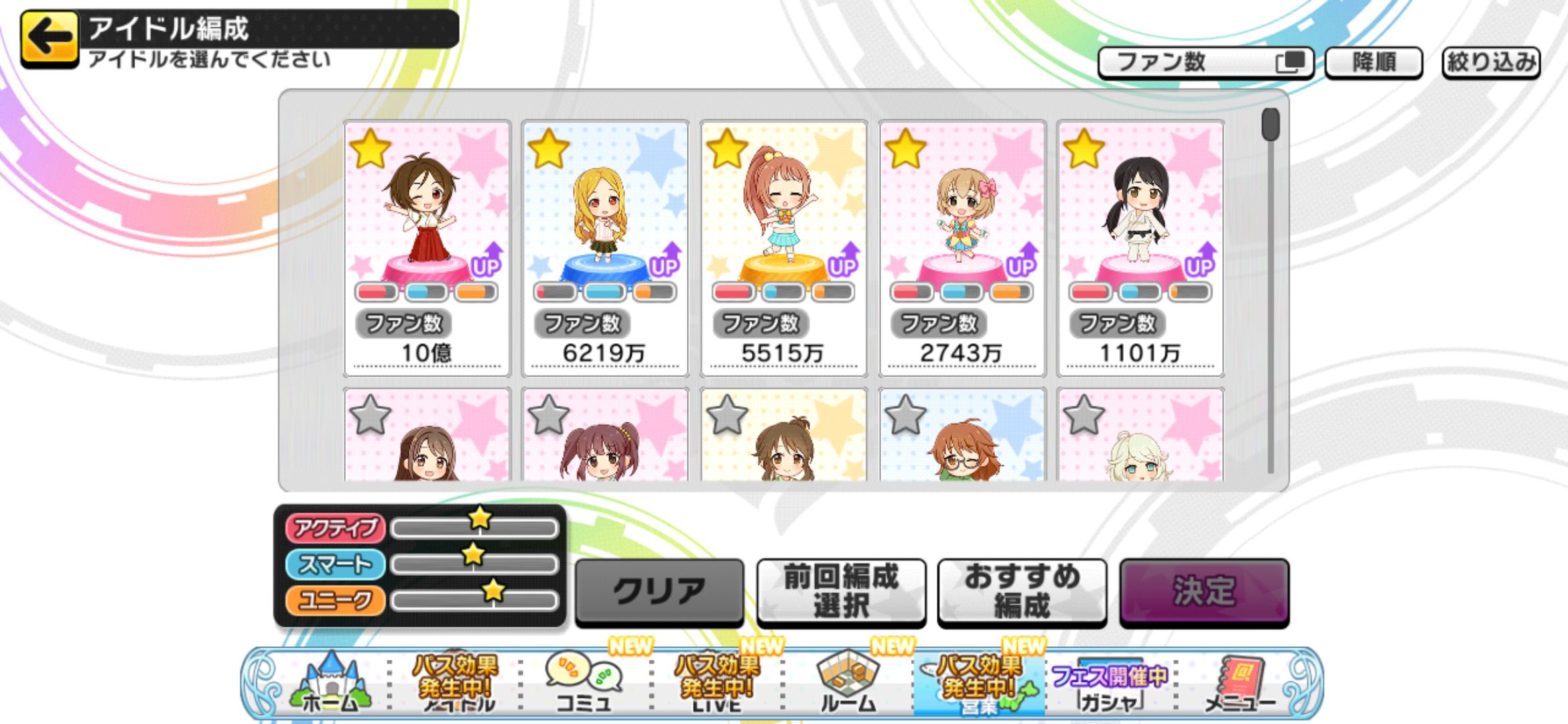Open the ファン数 sort criteria dropdown
This screenshot has height=724, width=1568.
1205,63
